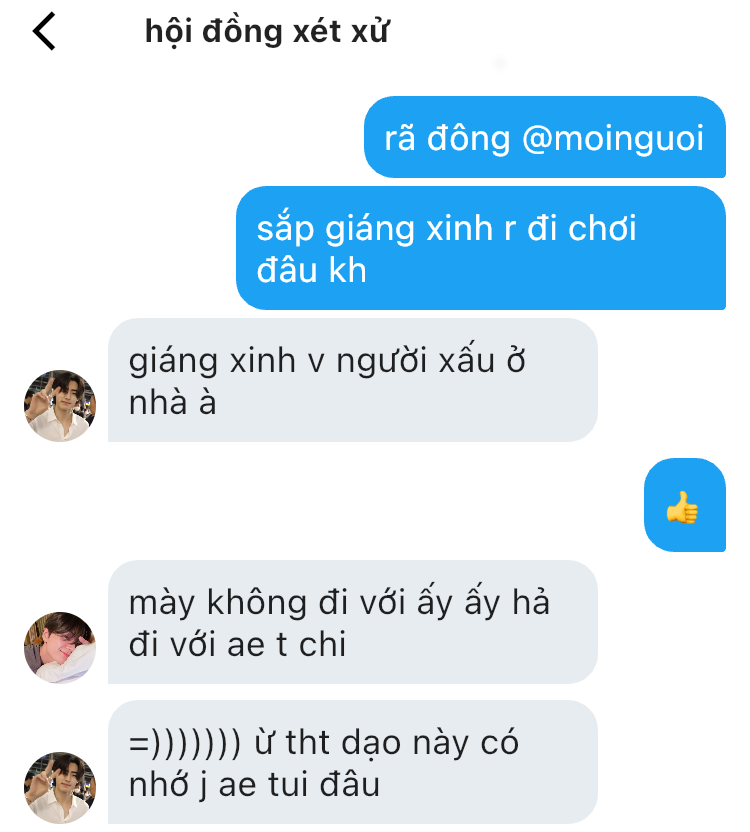Open group info for hội đồng xét xử
The width and height of the screenshot is (750, 832).
[266, 32]
